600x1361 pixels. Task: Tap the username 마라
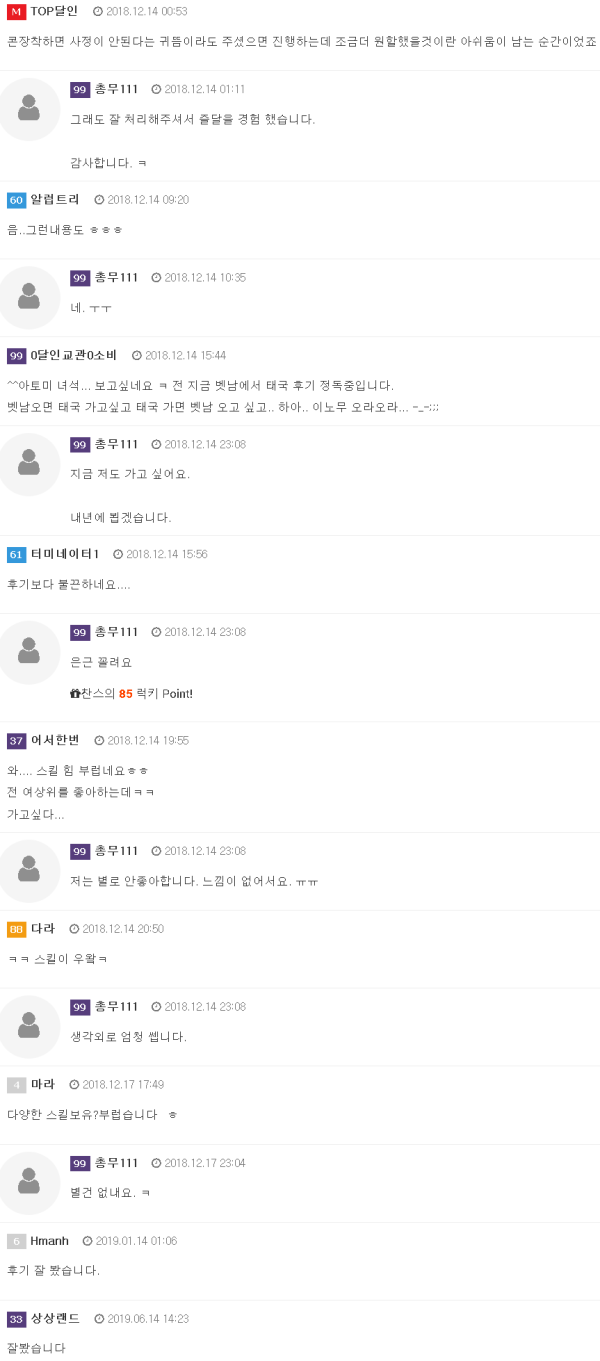pyautogui.click(x=43, y=1085)
